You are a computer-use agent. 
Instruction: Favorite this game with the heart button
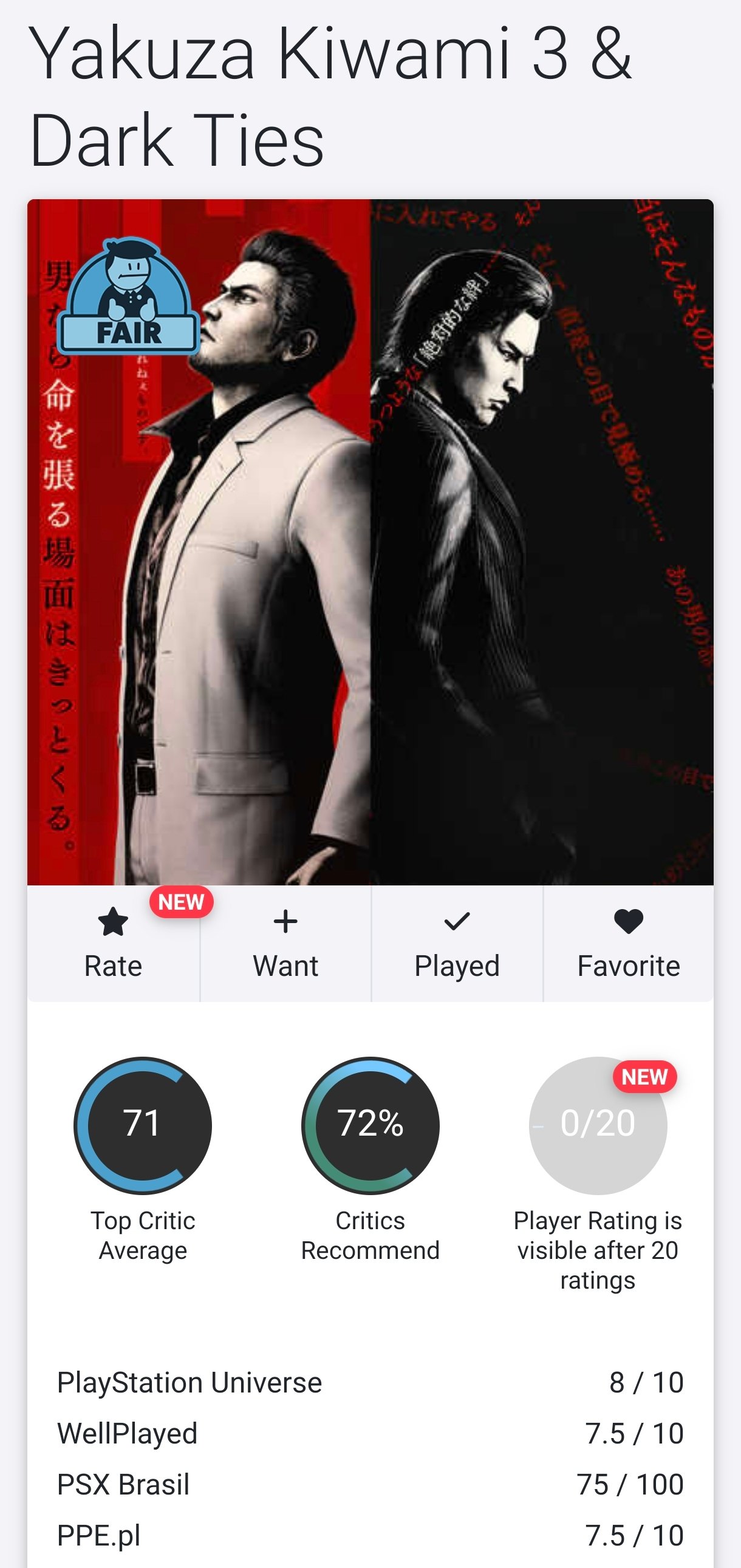629,943
